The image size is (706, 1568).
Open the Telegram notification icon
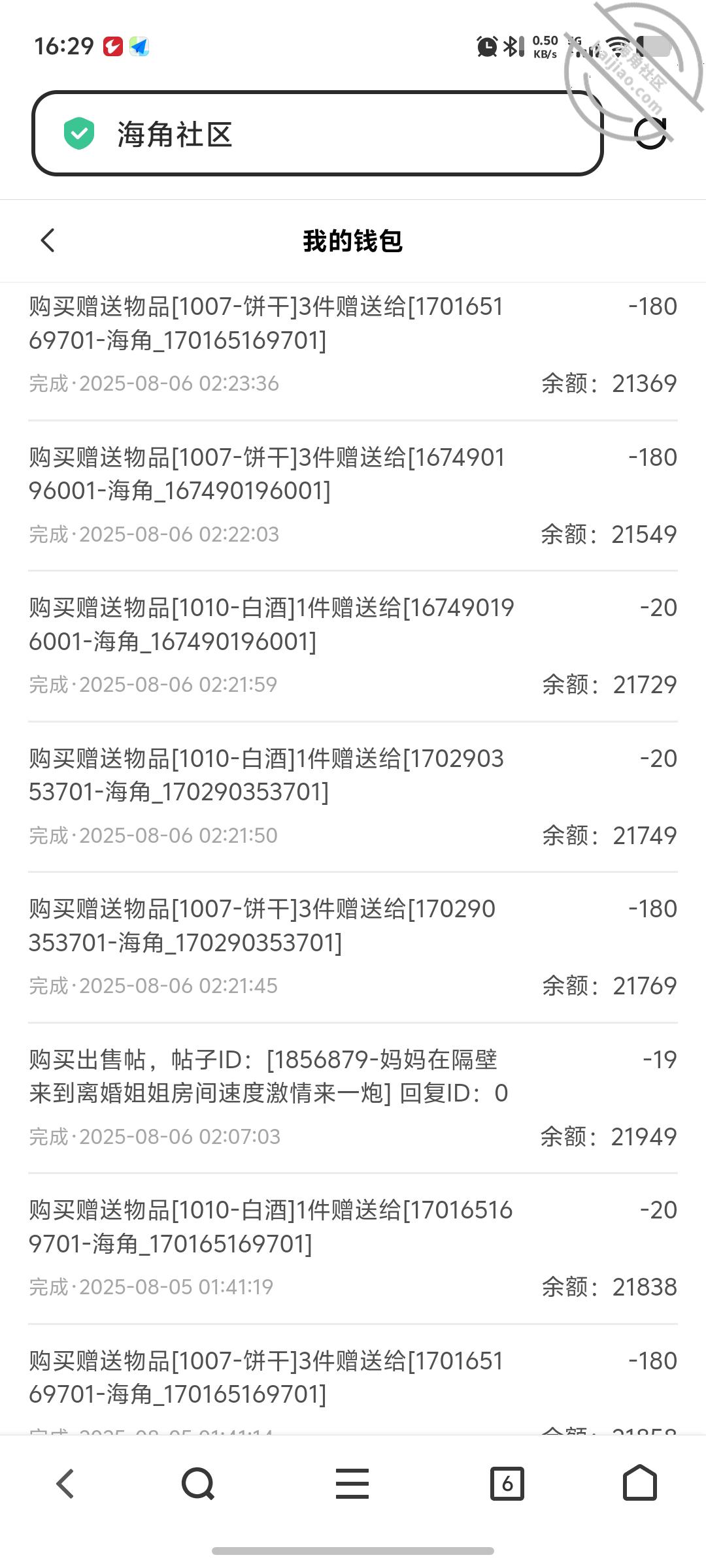[139, 46]
